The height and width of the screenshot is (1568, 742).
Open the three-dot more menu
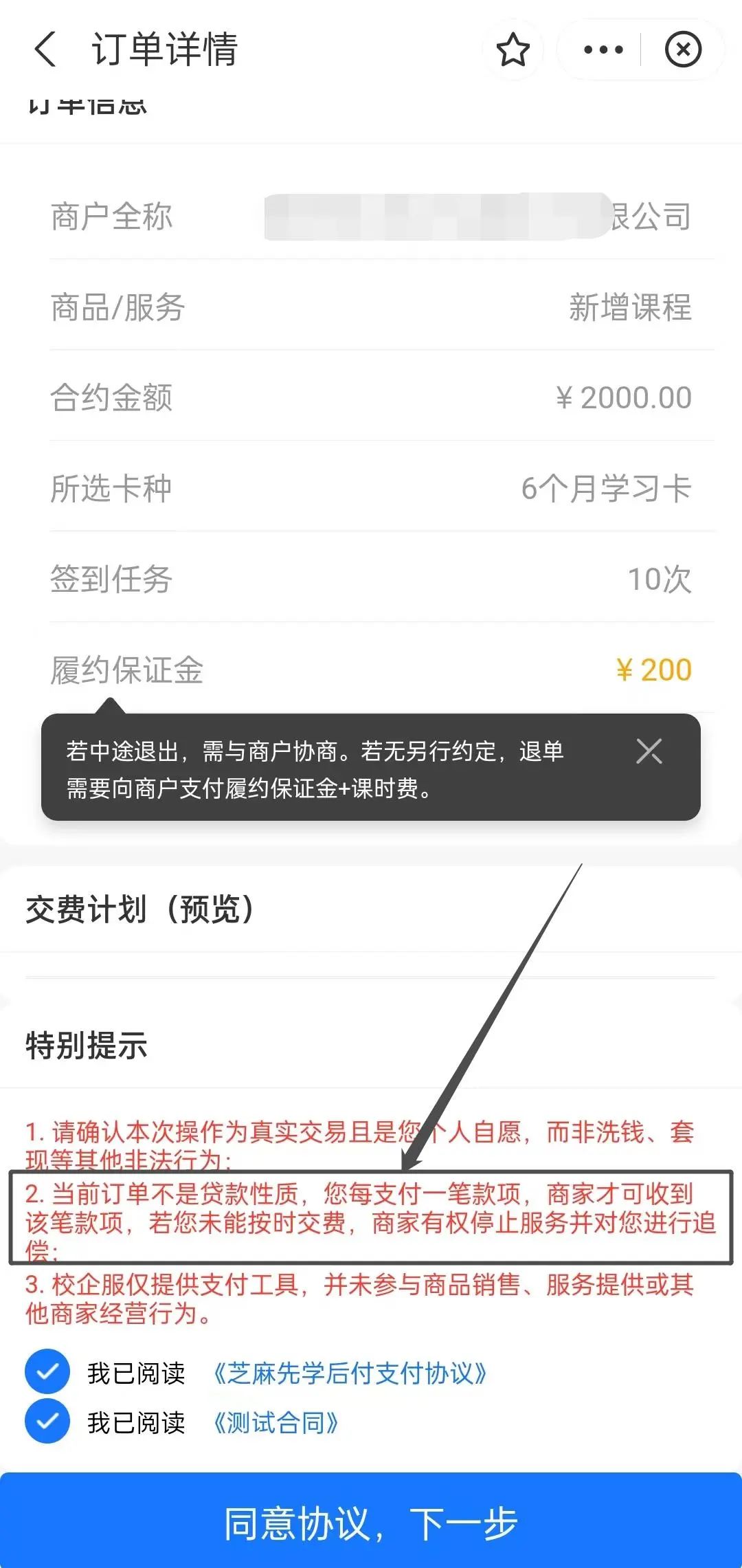click(x=603, y=49)
